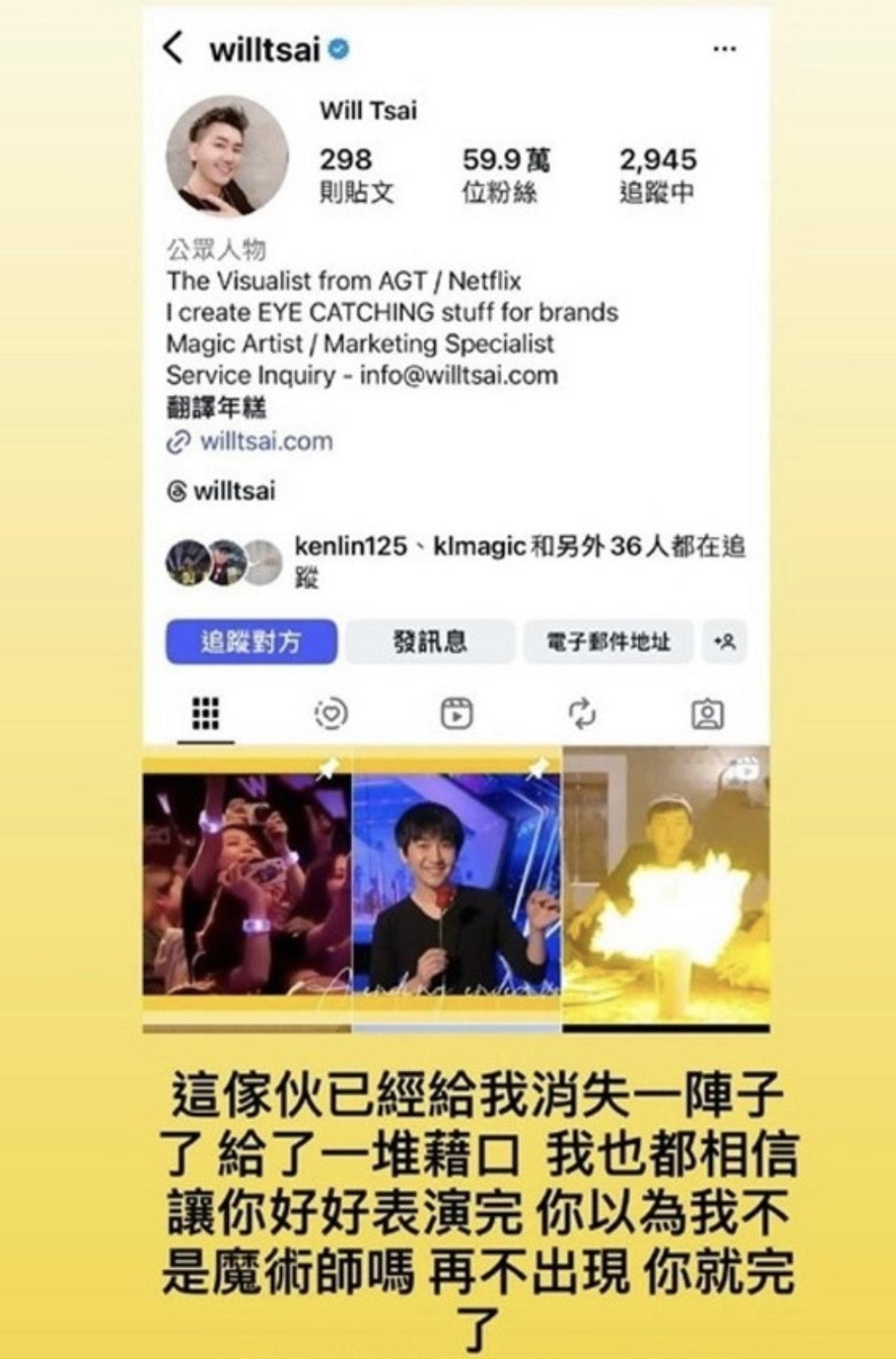Select the 電子郵件地址 contact option
This screenshot has width=896, height=1359.
(608, 640)
